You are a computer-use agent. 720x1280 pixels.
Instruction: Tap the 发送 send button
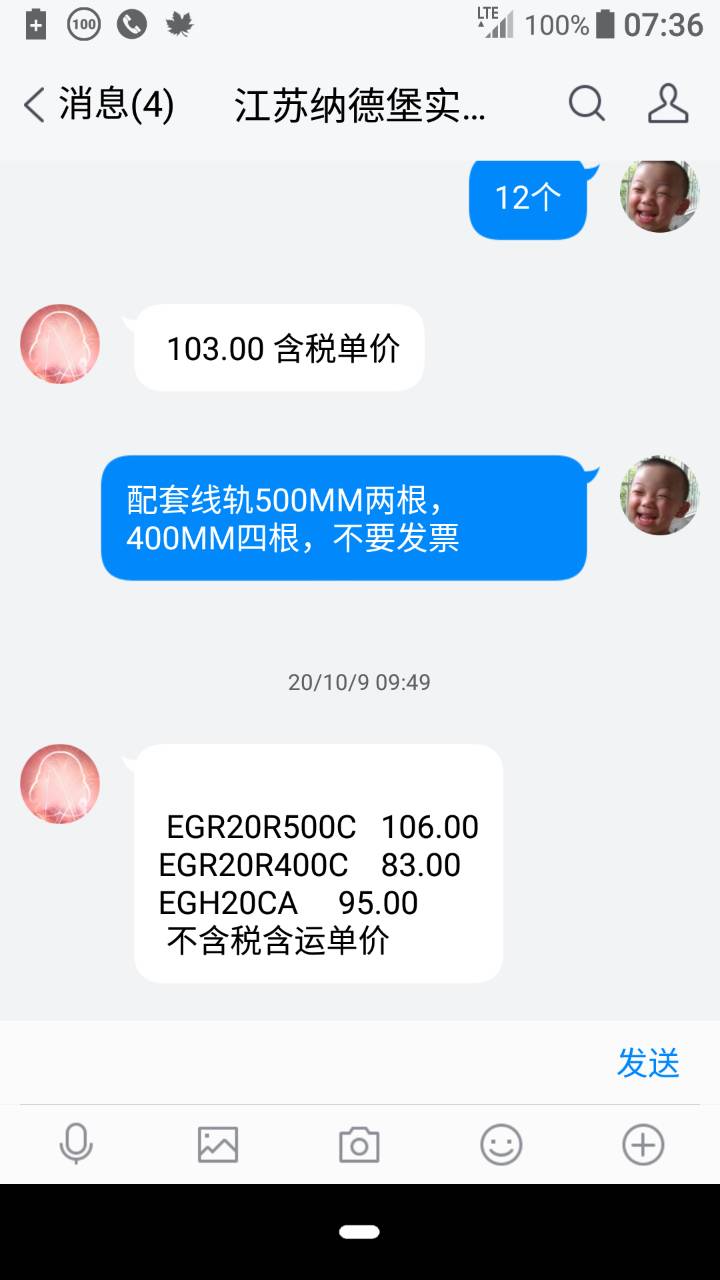point(648,1063)
